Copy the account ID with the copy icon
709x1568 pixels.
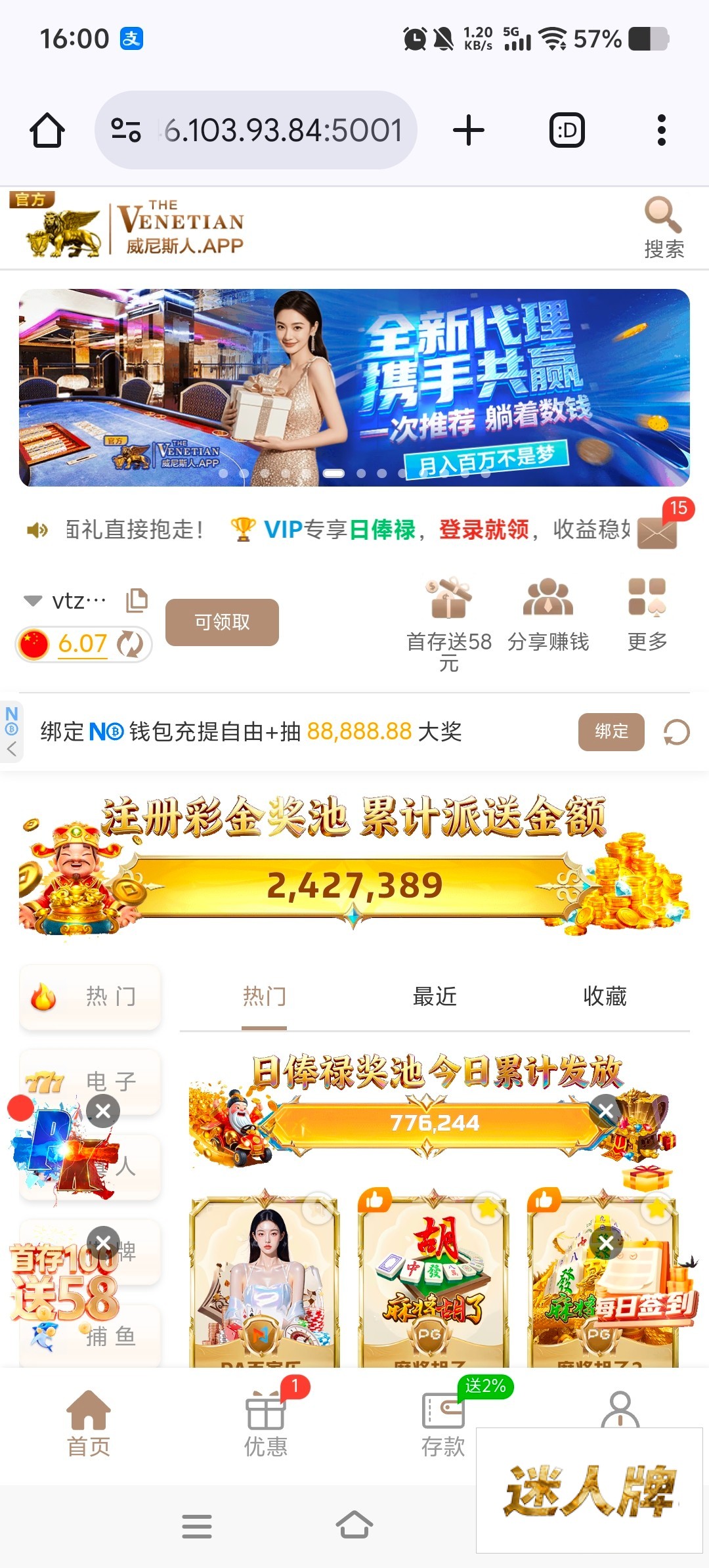(x=137, y=600)
